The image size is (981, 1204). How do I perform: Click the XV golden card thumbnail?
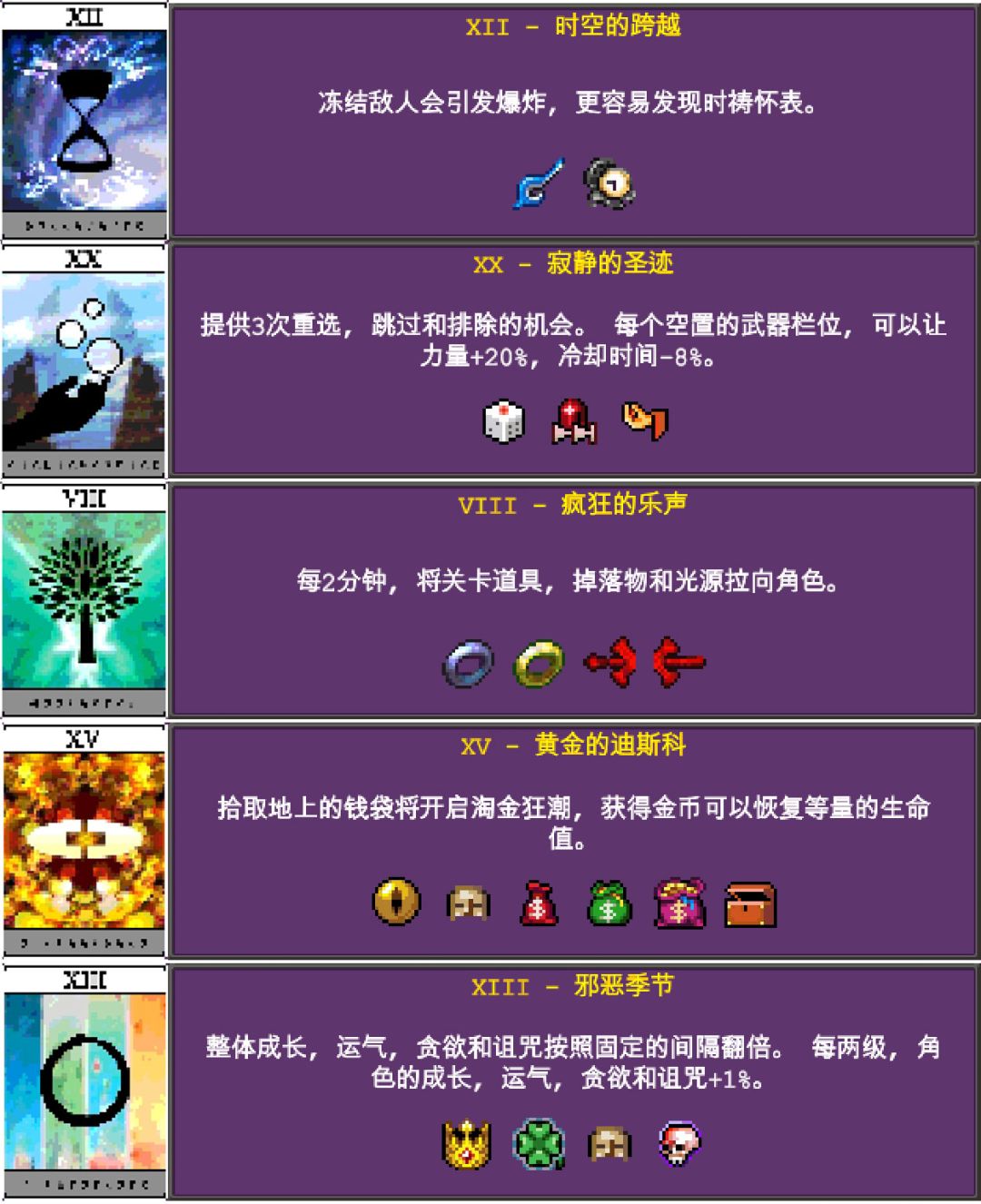(x=84, y=840)
